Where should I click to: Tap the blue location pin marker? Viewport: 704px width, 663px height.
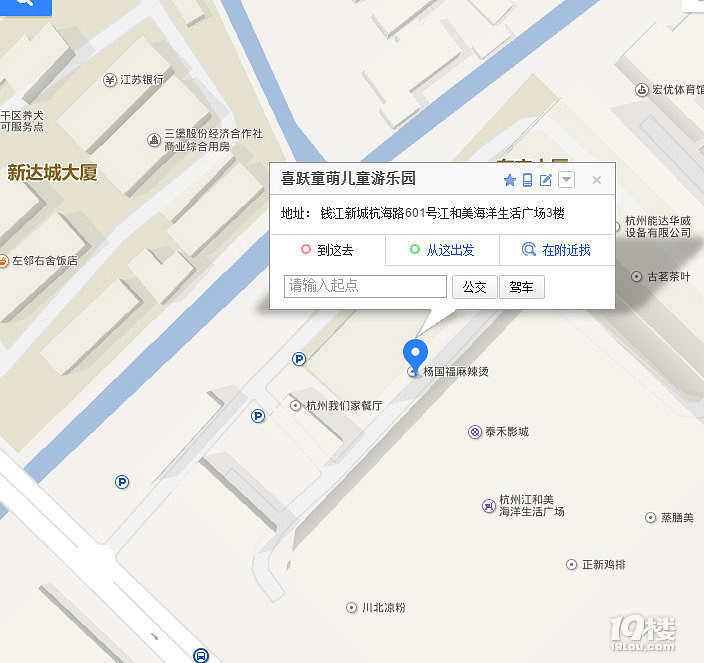pyautogui.click(x=414, y=354)
